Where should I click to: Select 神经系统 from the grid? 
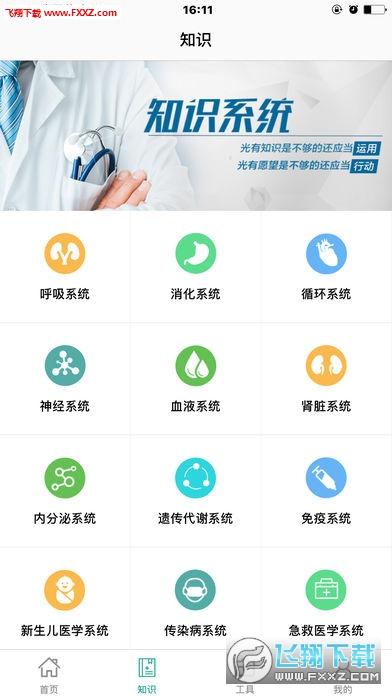(x=65, y=379)
